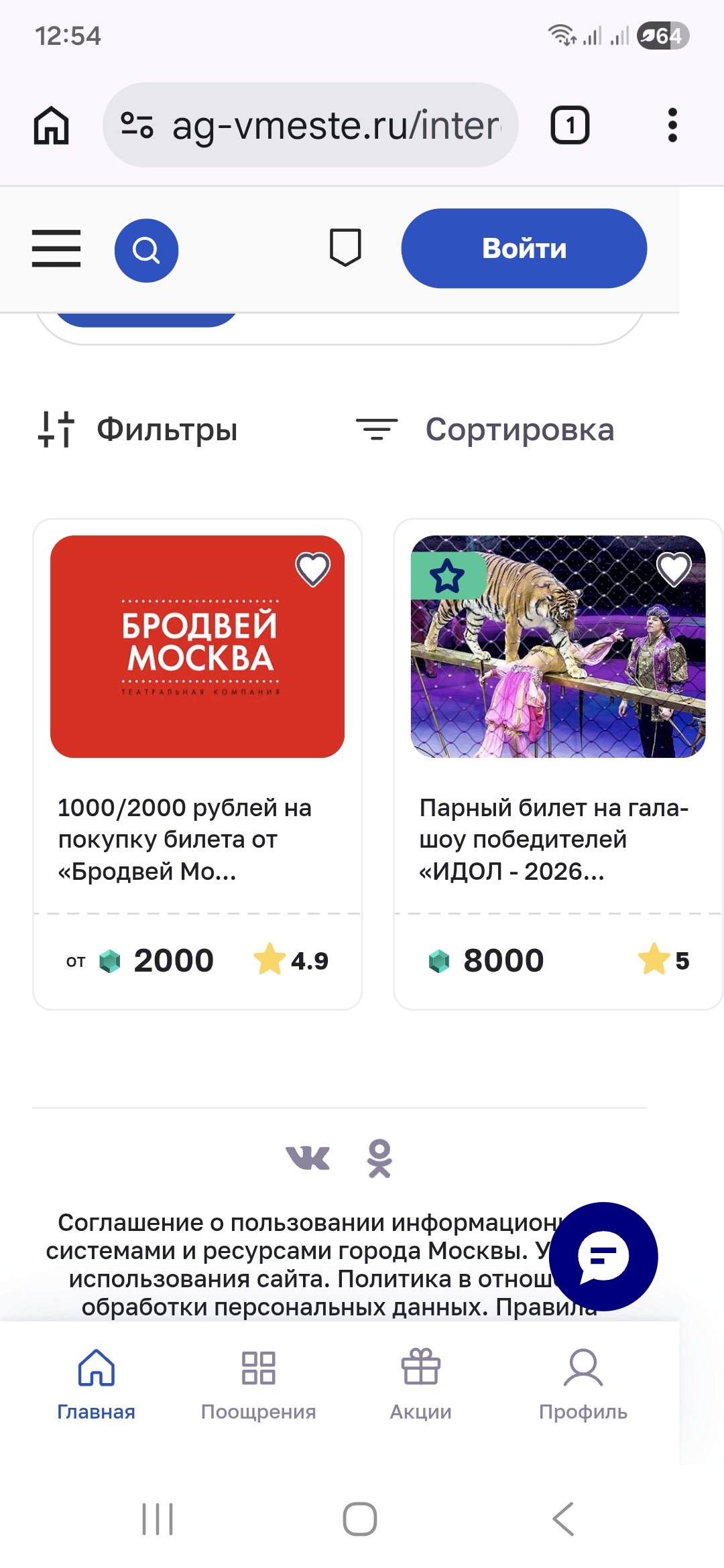The image size is (724, 1568).
Task: Tap the Войти login button
Action: [524, 249]
